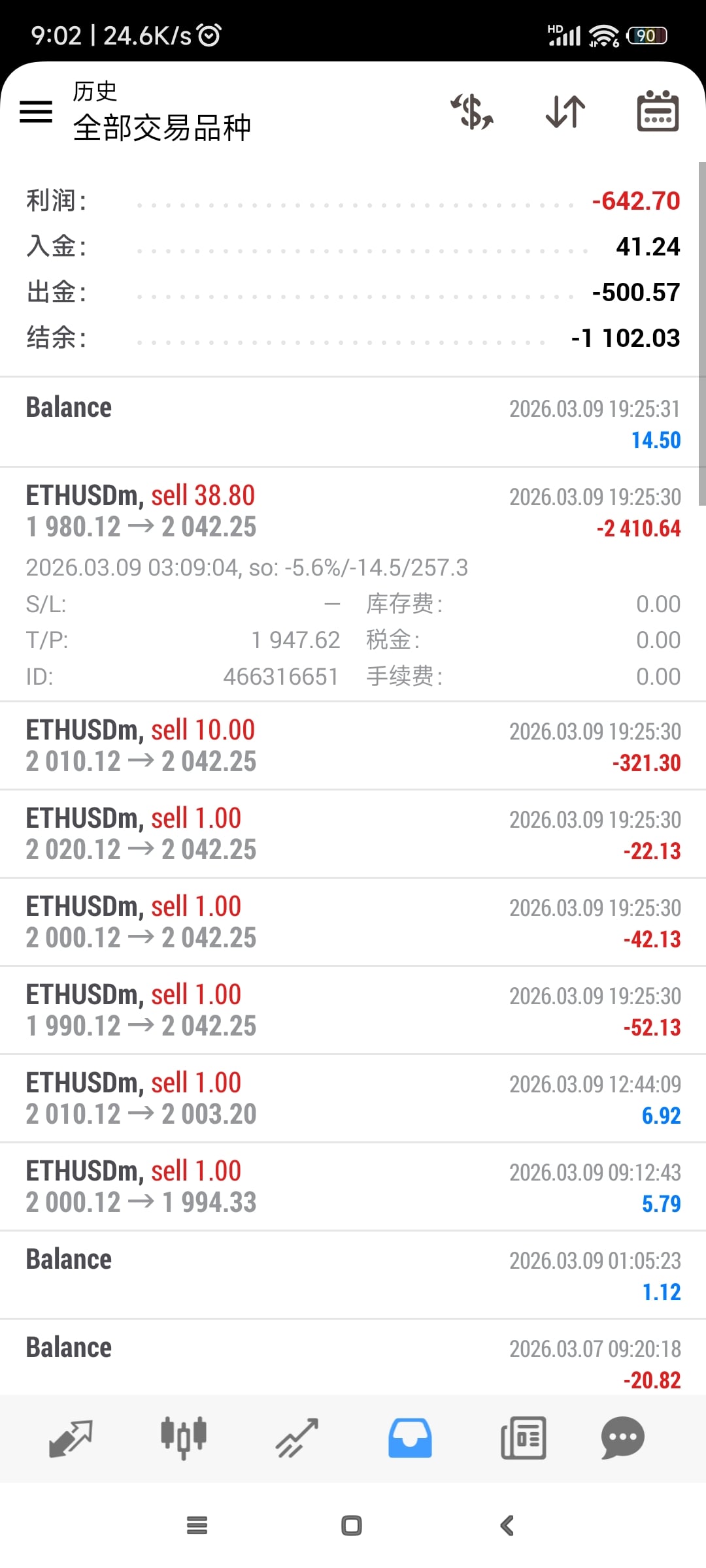The height and width of the screenshot is (1568, 706).
Task: Switch to the News tab
Action: tap(523, 1439)
